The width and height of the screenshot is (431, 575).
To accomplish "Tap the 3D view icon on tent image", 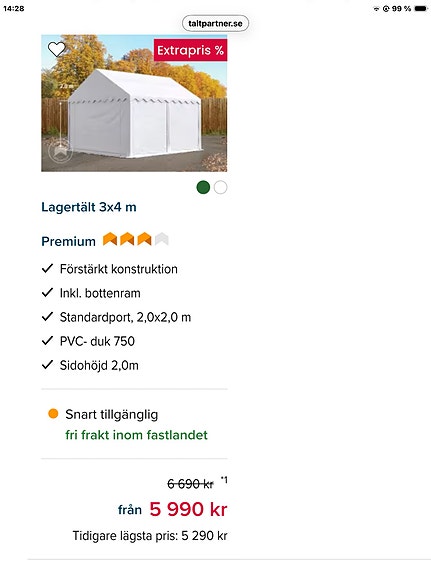I will (60, 151).
